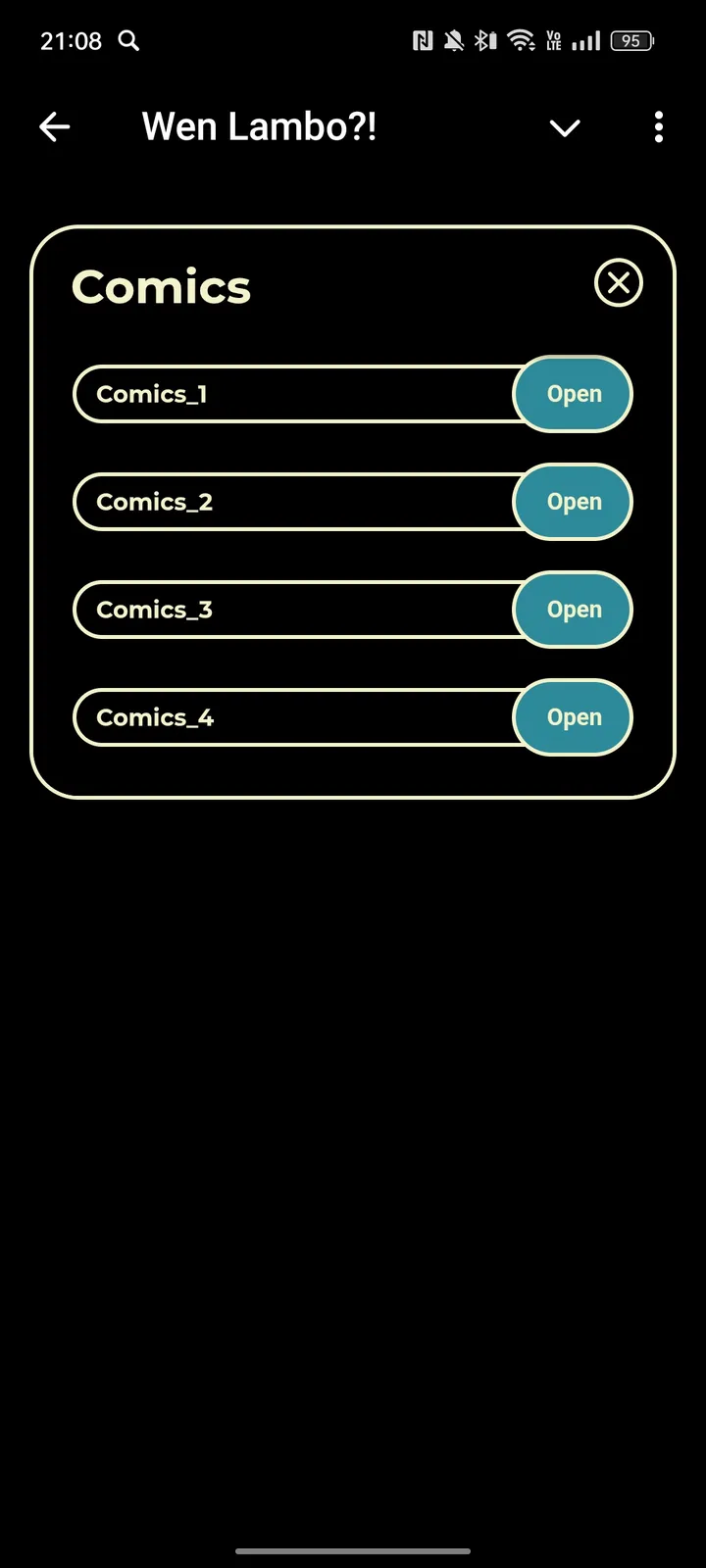Expand the chevron dropdown in the header
This screenshot has width=706, height=1568.
565,127
